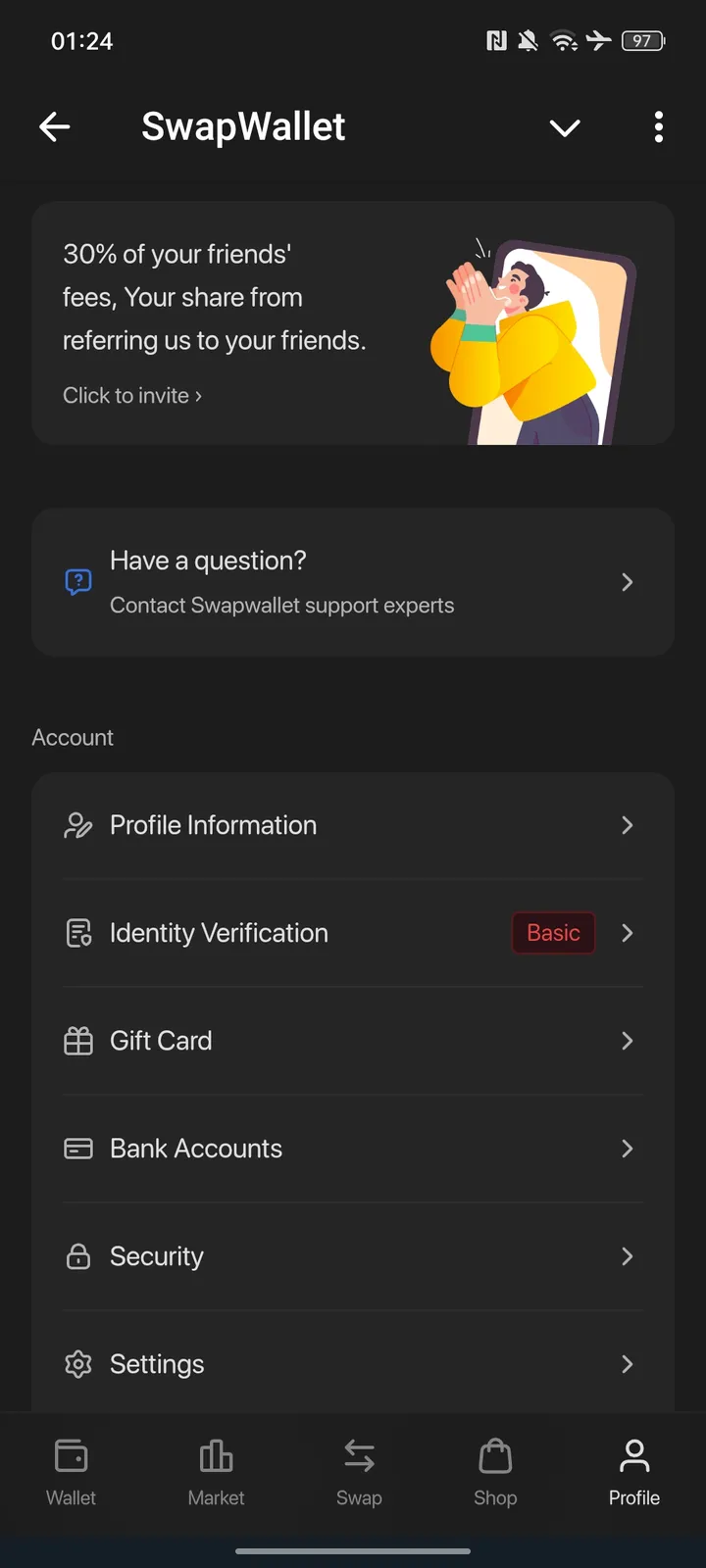Click the Click to invite link

131,395
